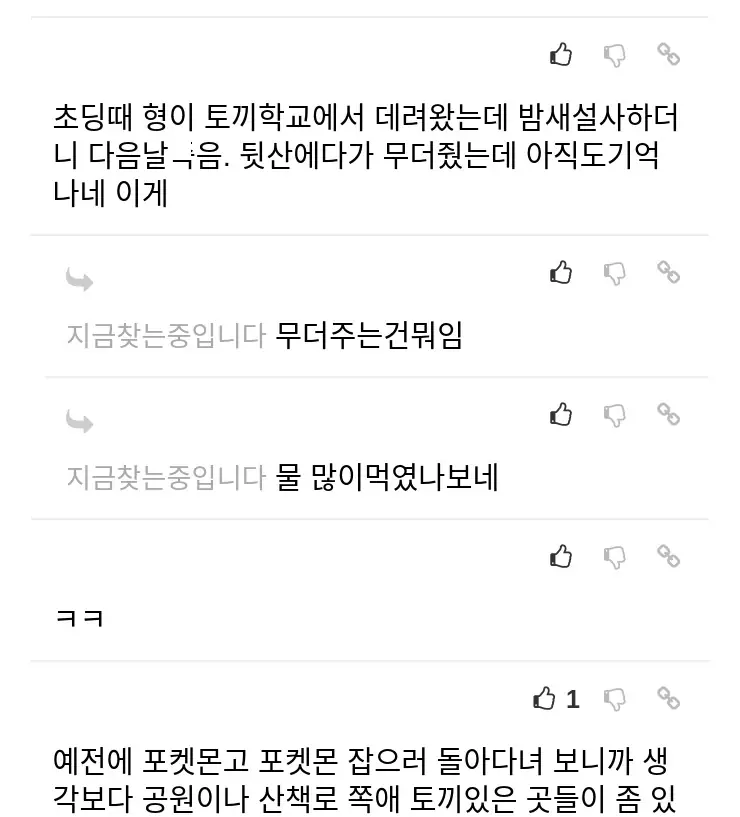
Task: Like the reply 물 많이먹였나보네
Action: click(561, 414)
